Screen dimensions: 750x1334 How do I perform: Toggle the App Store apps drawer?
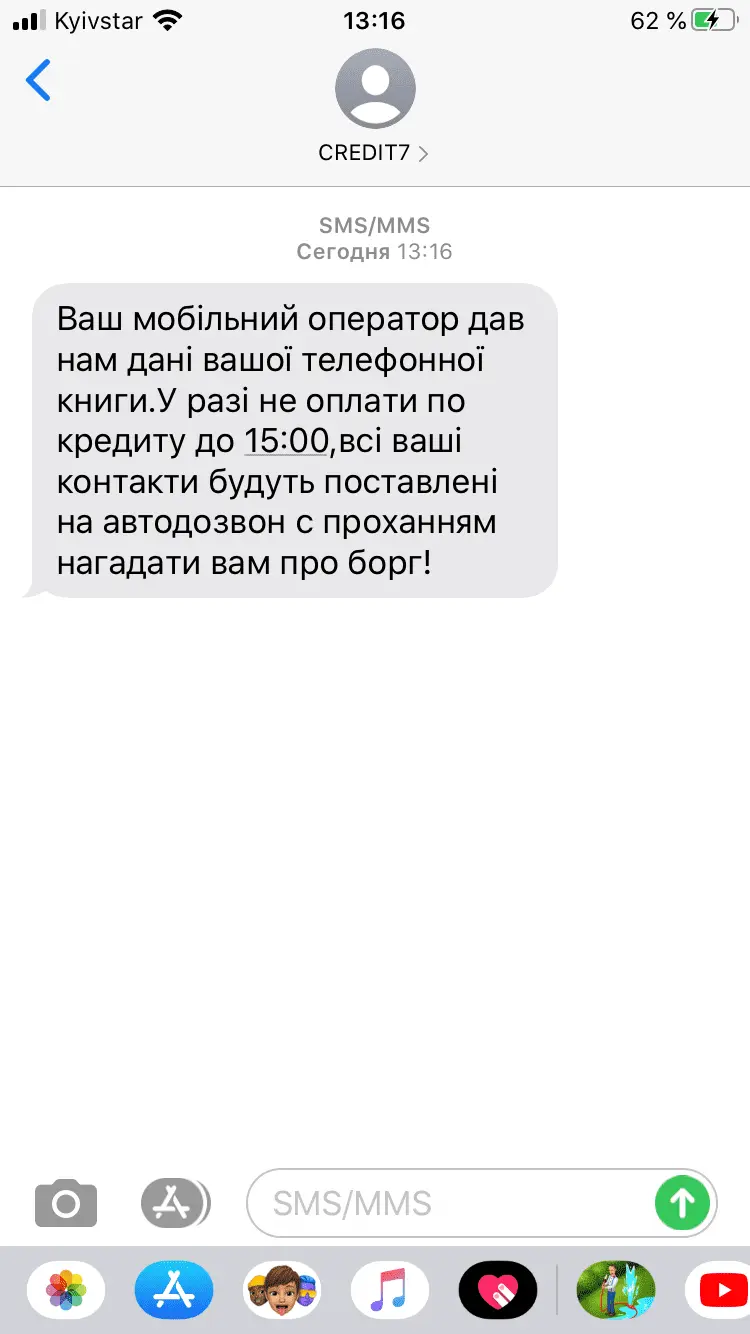pos(175,1202)
